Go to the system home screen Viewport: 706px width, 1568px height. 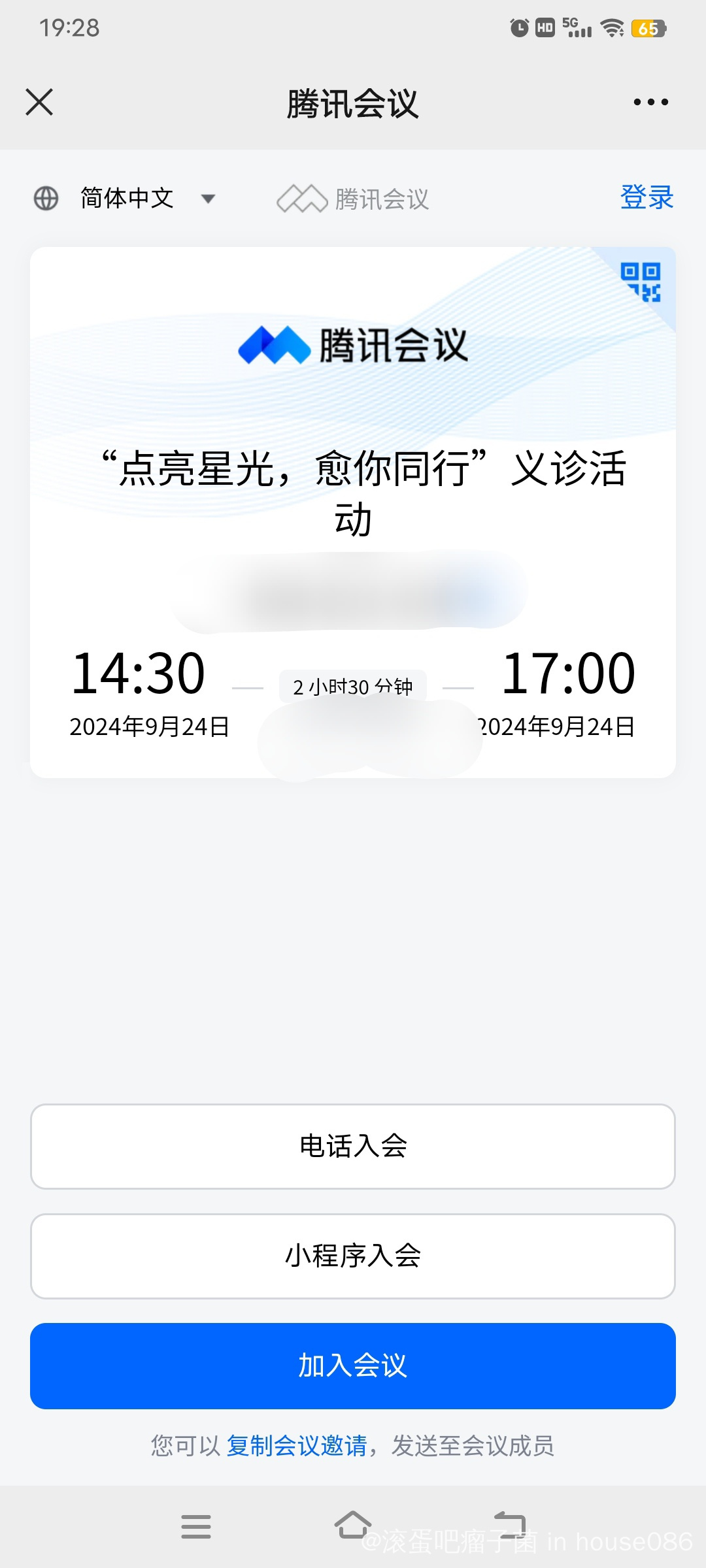353,1526
